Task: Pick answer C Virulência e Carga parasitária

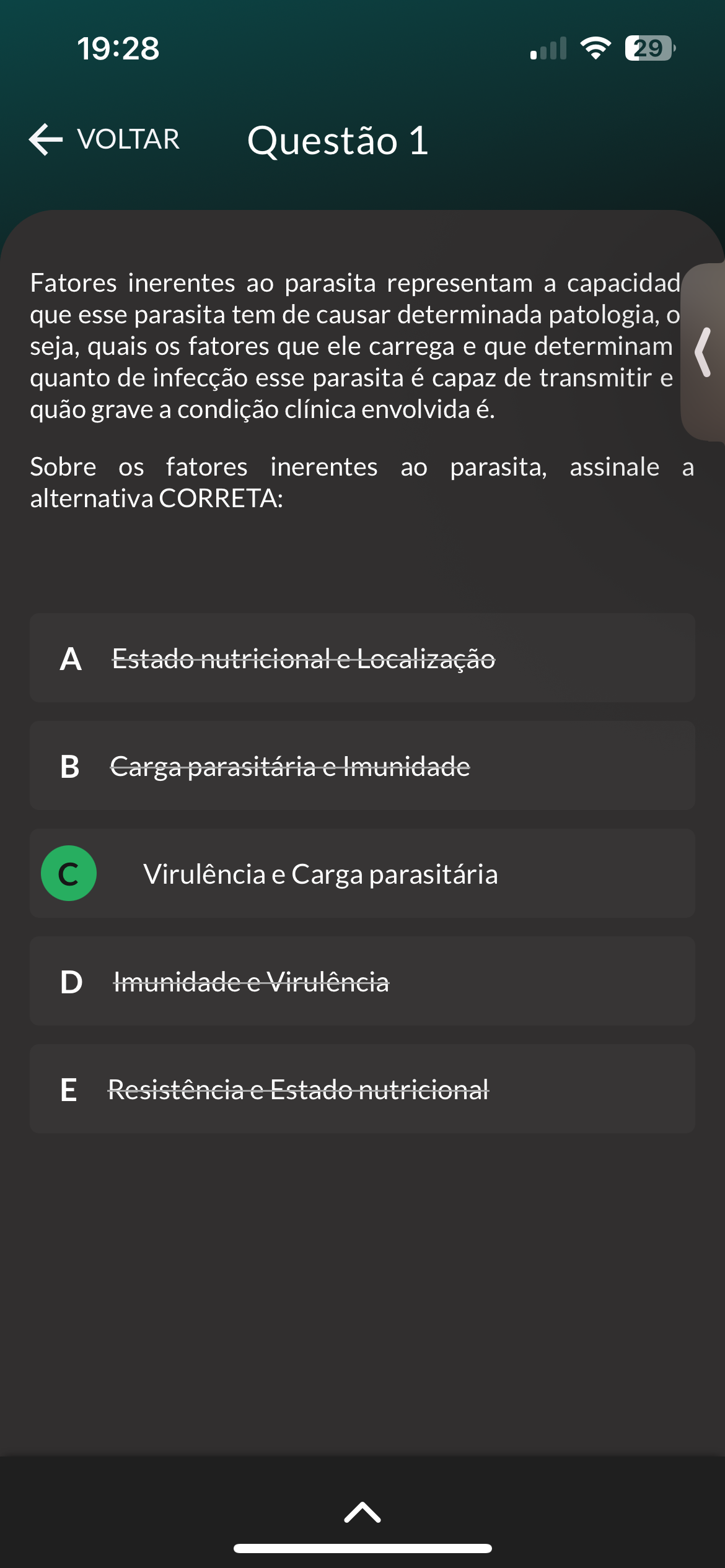Action: pos(362,873)
